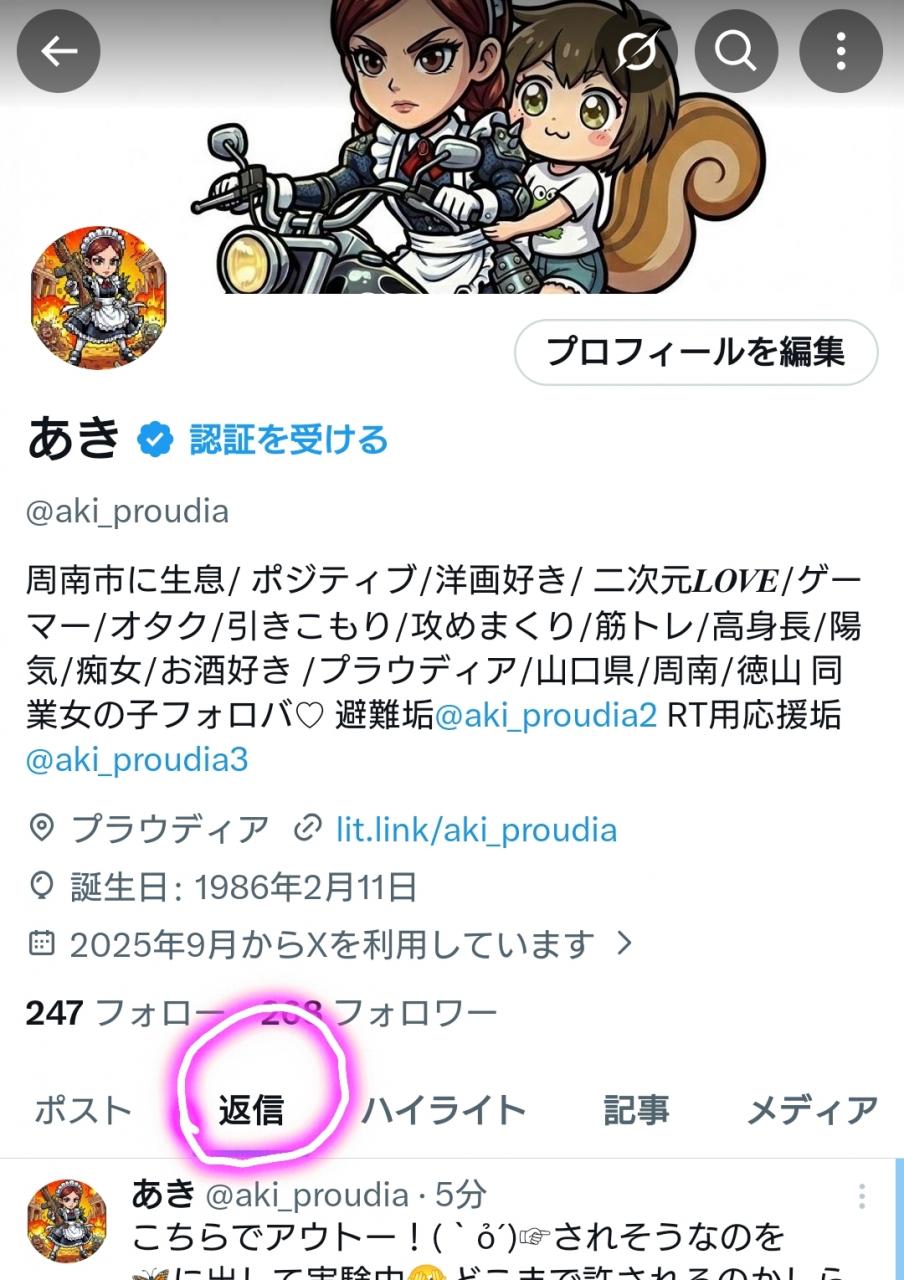Open the @aki_proudia2 mention link
The width and height of the screenshot is (904, 1280).
tap(545, 715)
